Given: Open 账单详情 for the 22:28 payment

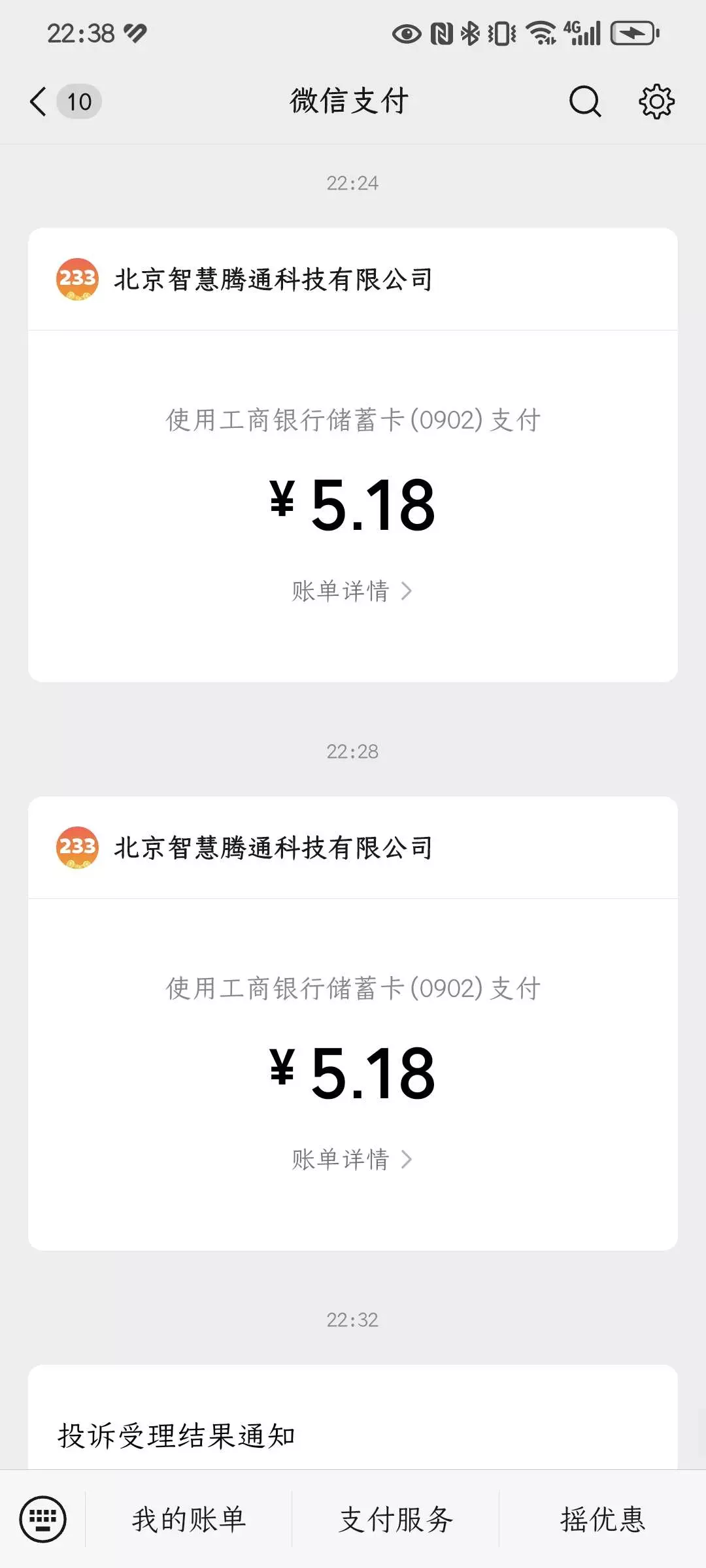Looking at the screenshot, I should click(x=352, y=1160).
